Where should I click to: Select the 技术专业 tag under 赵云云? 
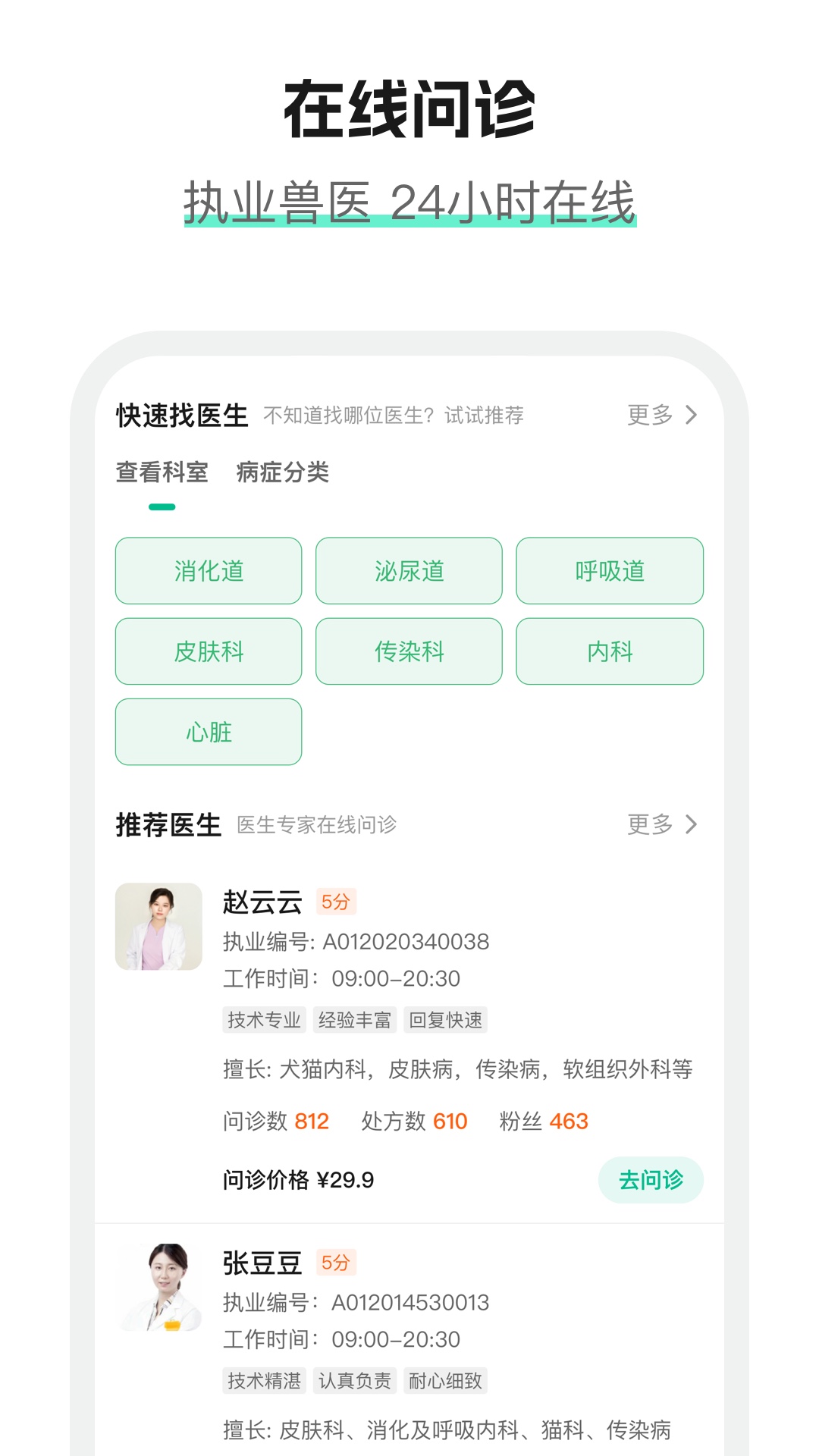tap(262, 1020)
